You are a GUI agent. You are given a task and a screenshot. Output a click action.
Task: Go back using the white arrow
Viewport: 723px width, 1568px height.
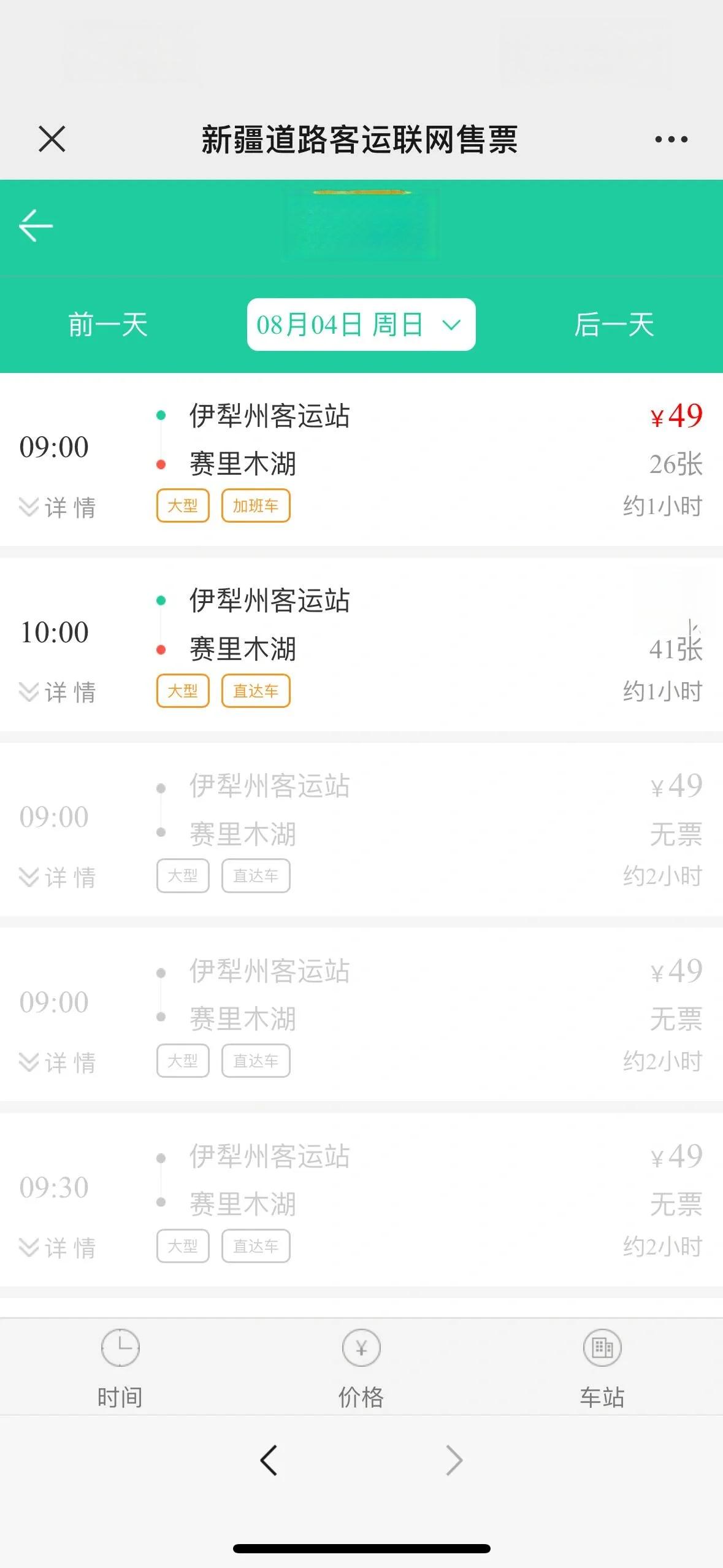click(36, 226)
